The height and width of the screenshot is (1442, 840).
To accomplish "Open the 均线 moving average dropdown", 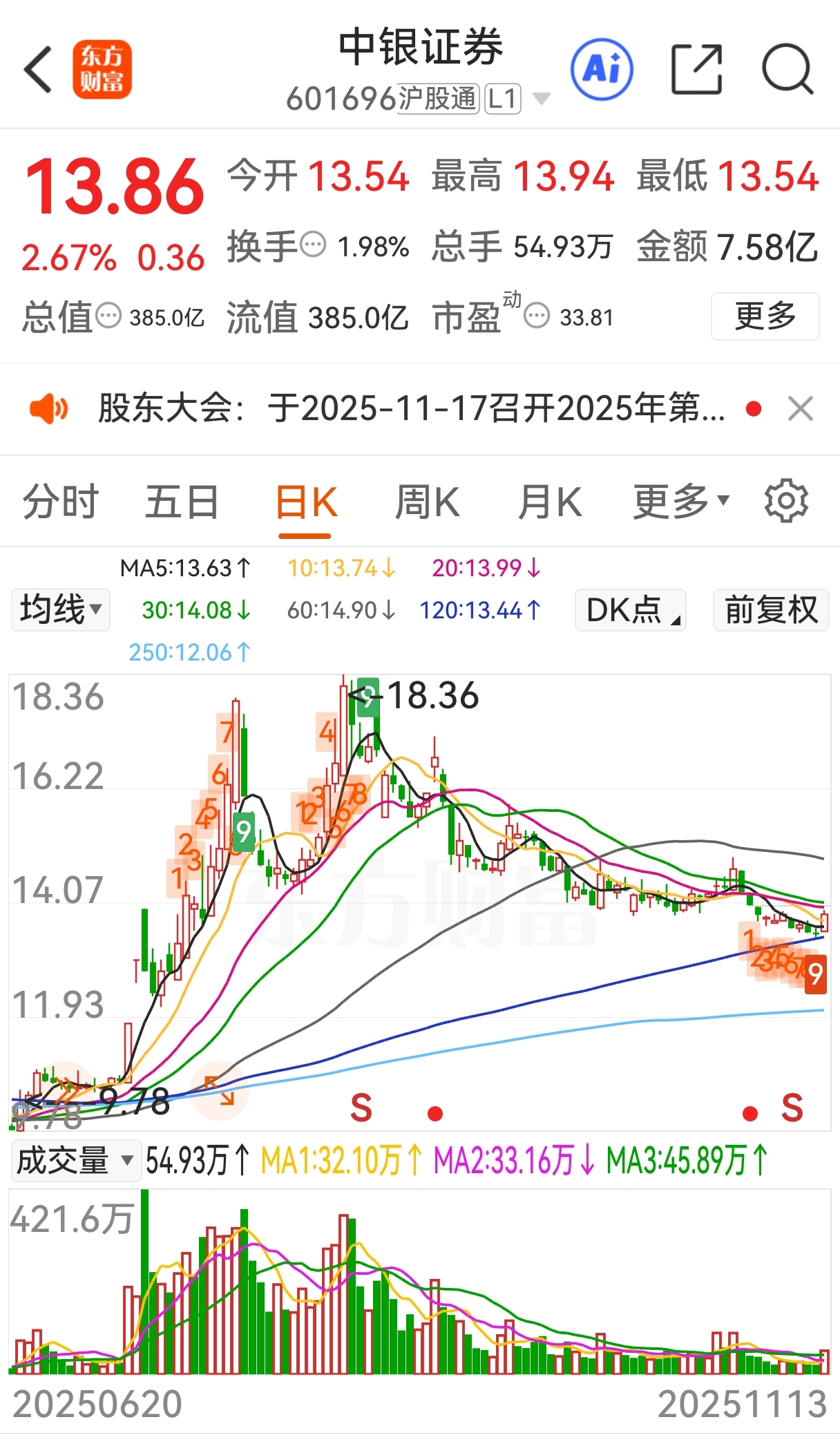I will tap(59, 609).
